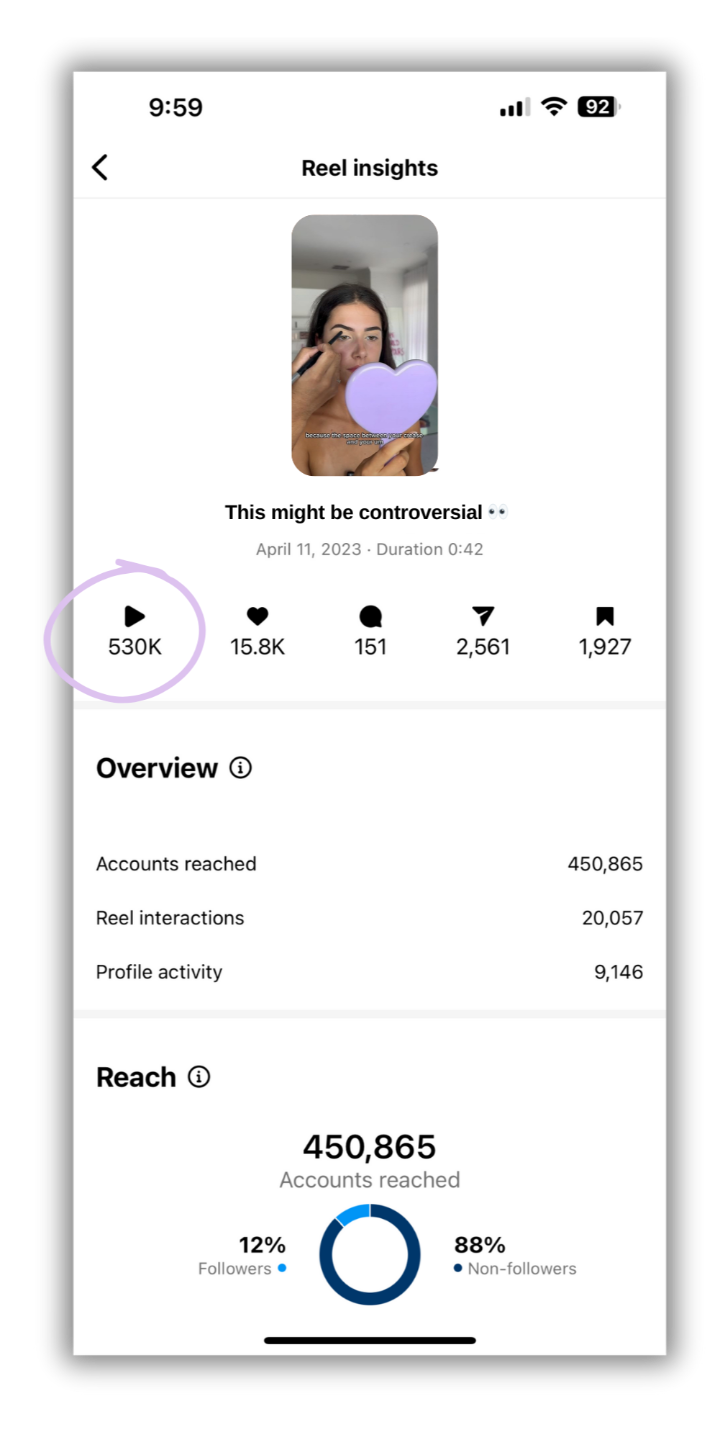Go back from Reel insights
Image resolution: width=720 pixels, height=1440 pixels.
(x=100, y=167)
